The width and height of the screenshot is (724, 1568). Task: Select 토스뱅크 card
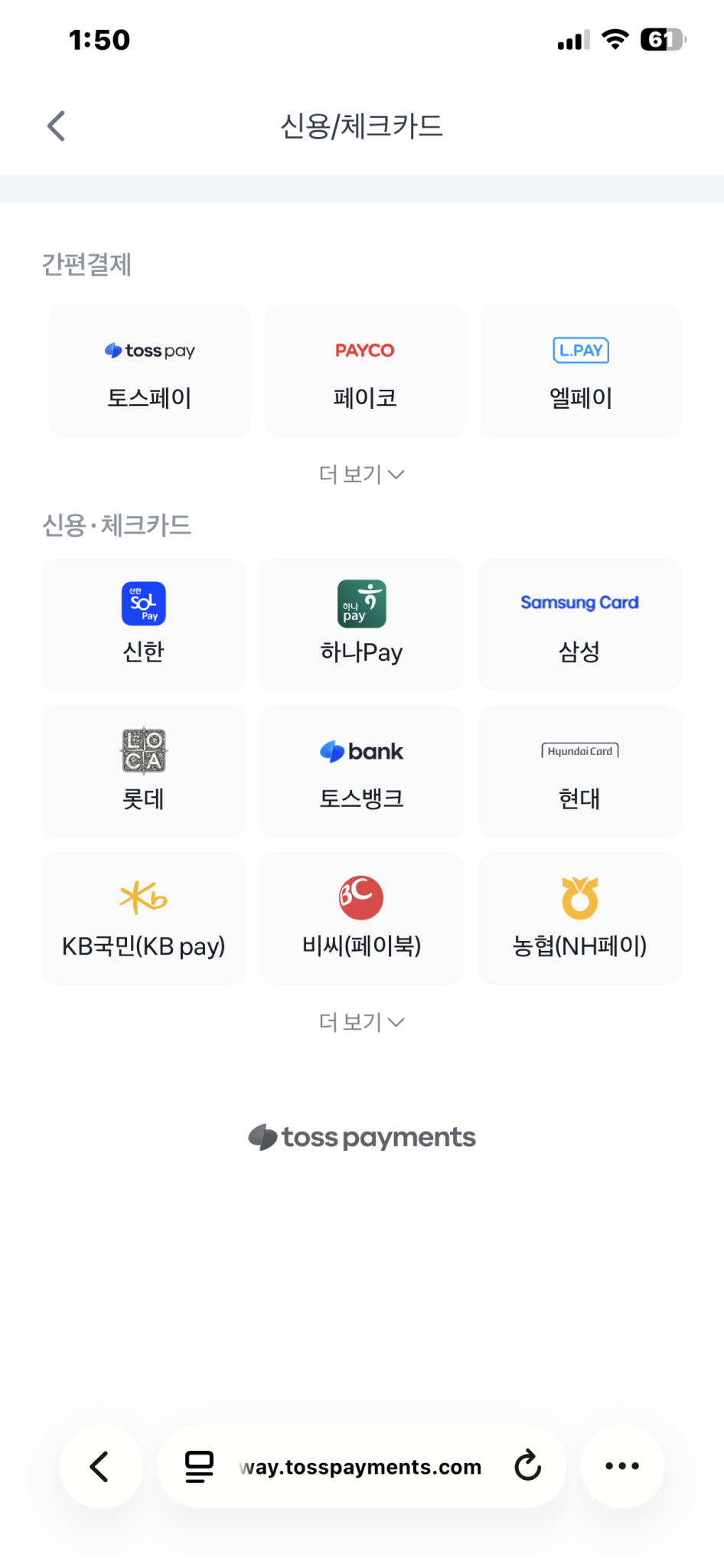point(362,771)
